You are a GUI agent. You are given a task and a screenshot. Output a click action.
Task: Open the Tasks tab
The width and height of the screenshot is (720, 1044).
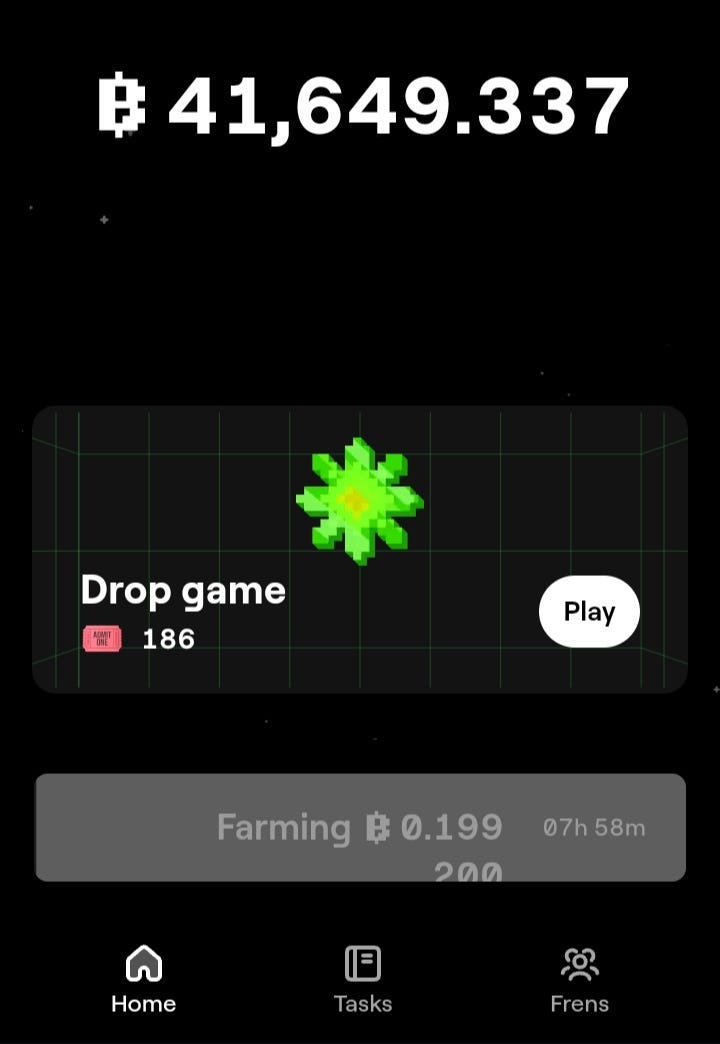coord(362,980)
